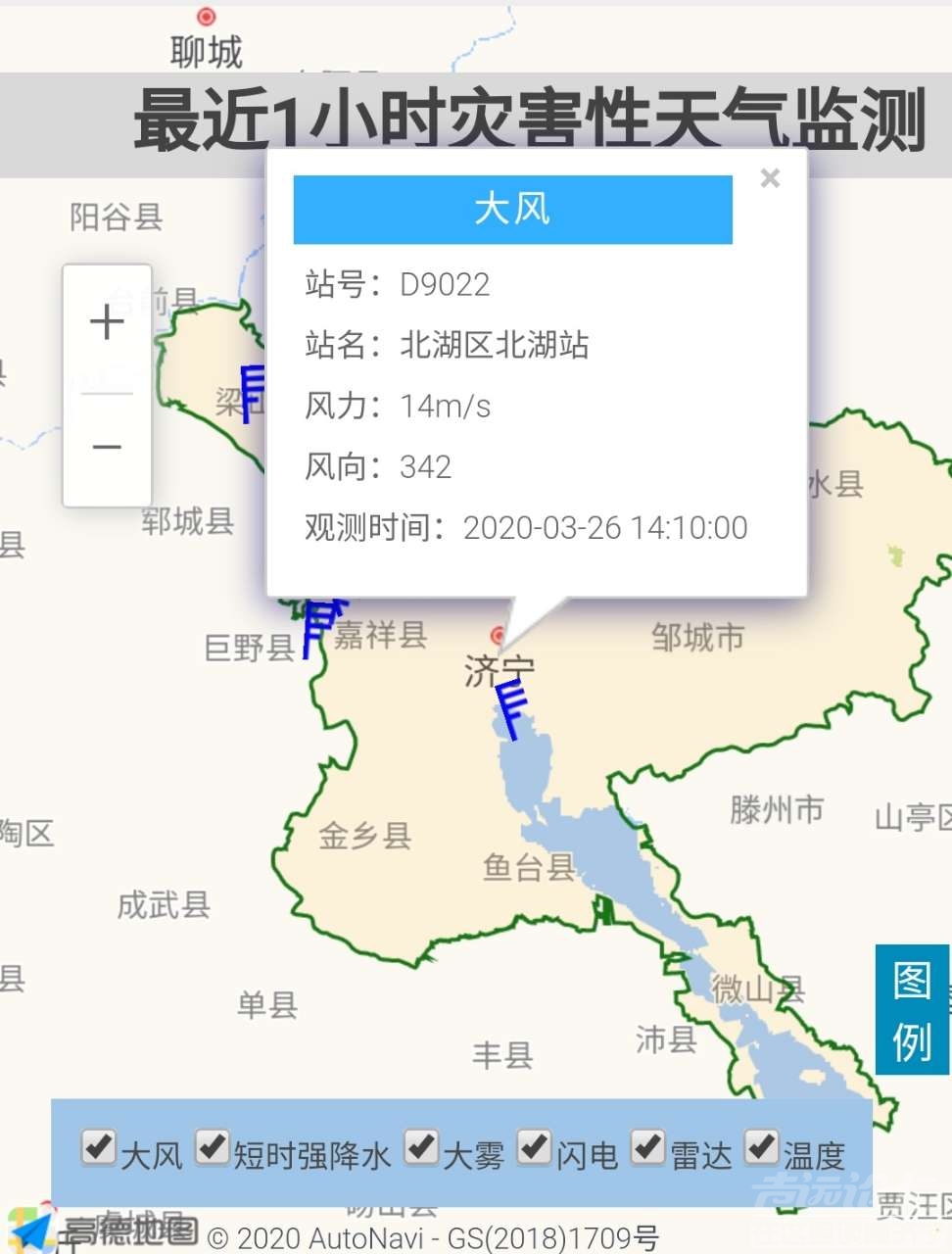Disable the 闪电 layer checkbox
The image size is (952, 1254).
[x=534, y=1146]
